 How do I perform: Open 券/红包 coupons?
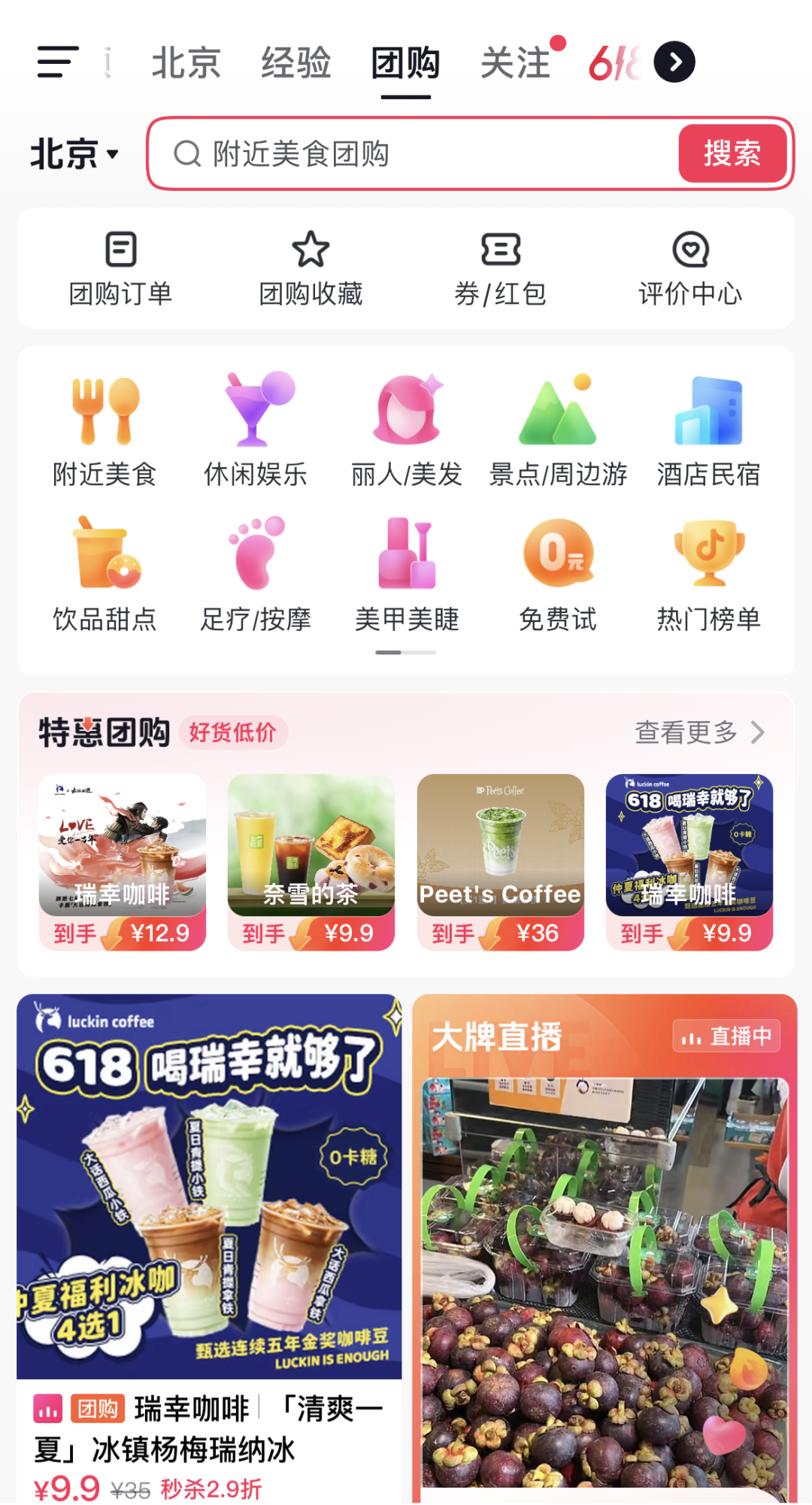[501, 269]
